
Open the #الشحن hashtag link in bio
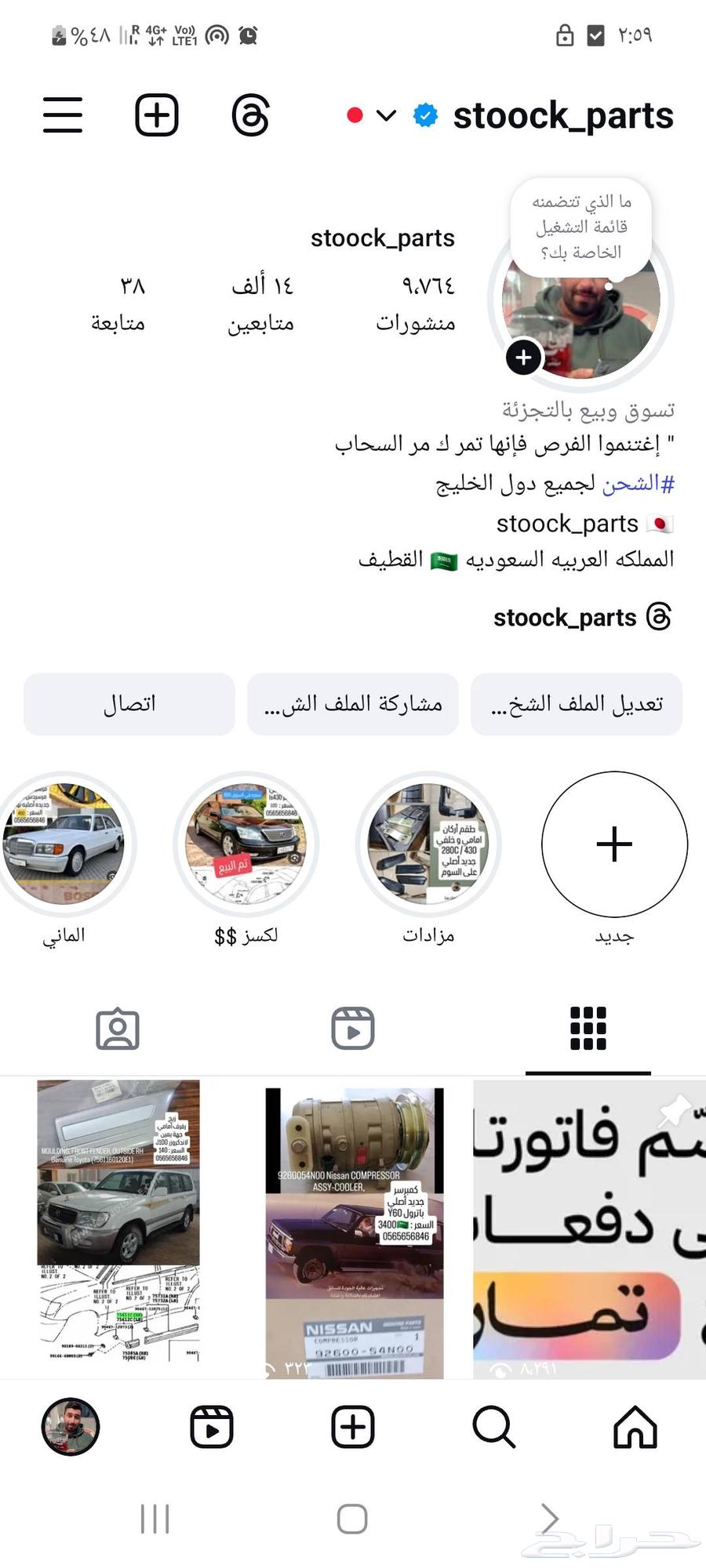tap(632, 484)
